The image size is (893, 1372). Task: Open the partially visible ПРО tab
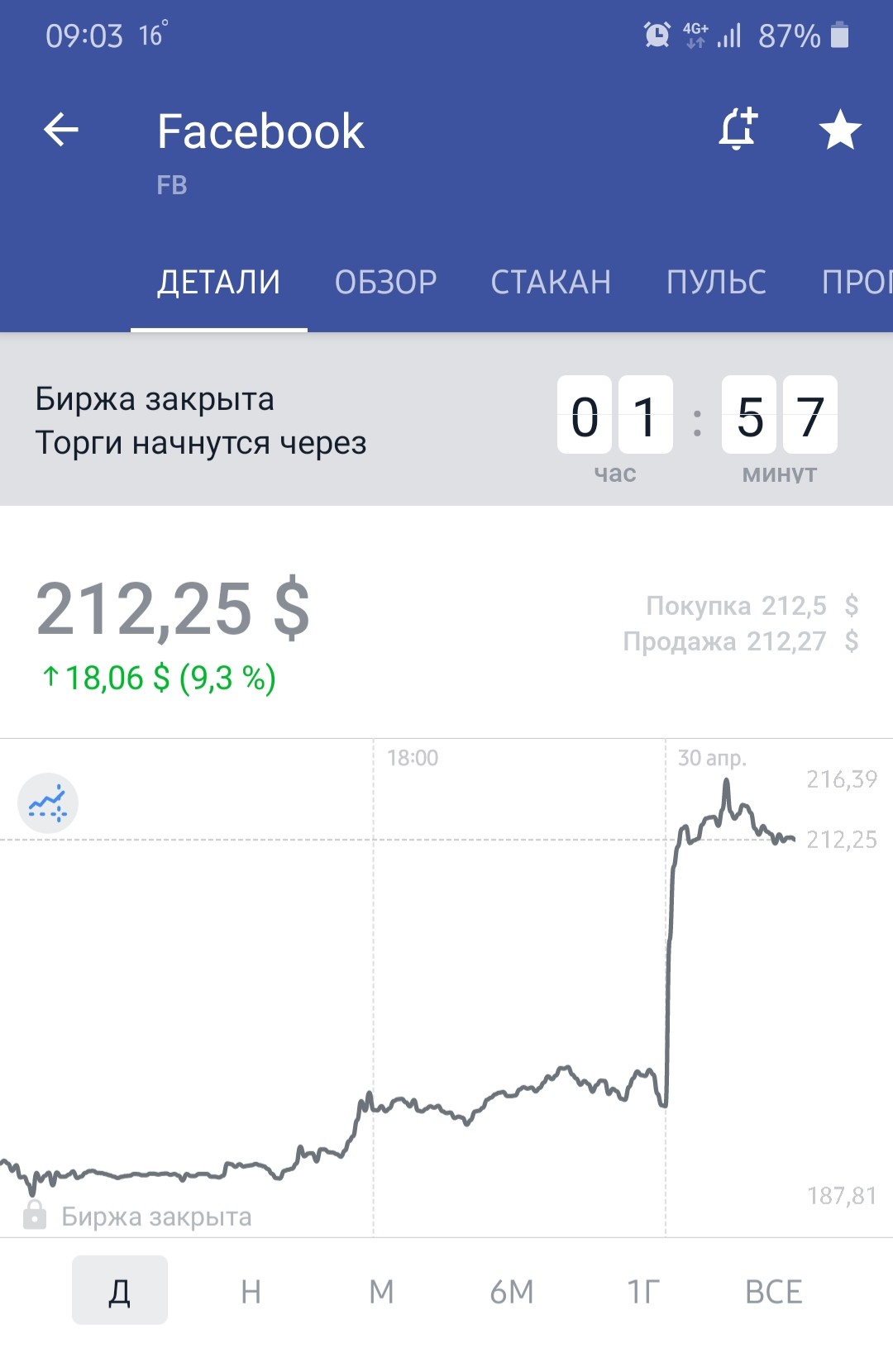856,283
